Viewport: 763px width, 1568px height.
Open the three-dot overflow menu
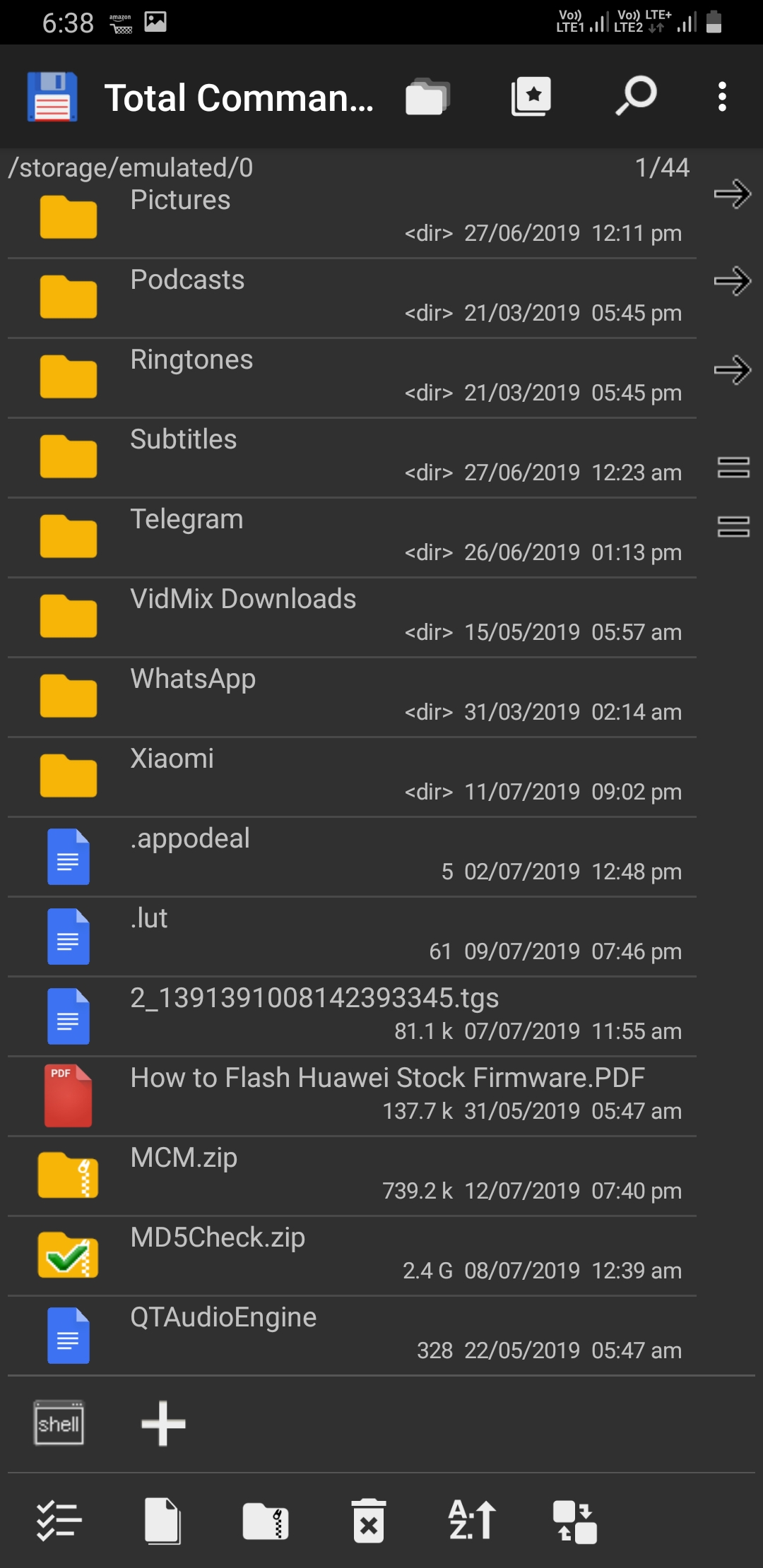(x=721, y=97)
